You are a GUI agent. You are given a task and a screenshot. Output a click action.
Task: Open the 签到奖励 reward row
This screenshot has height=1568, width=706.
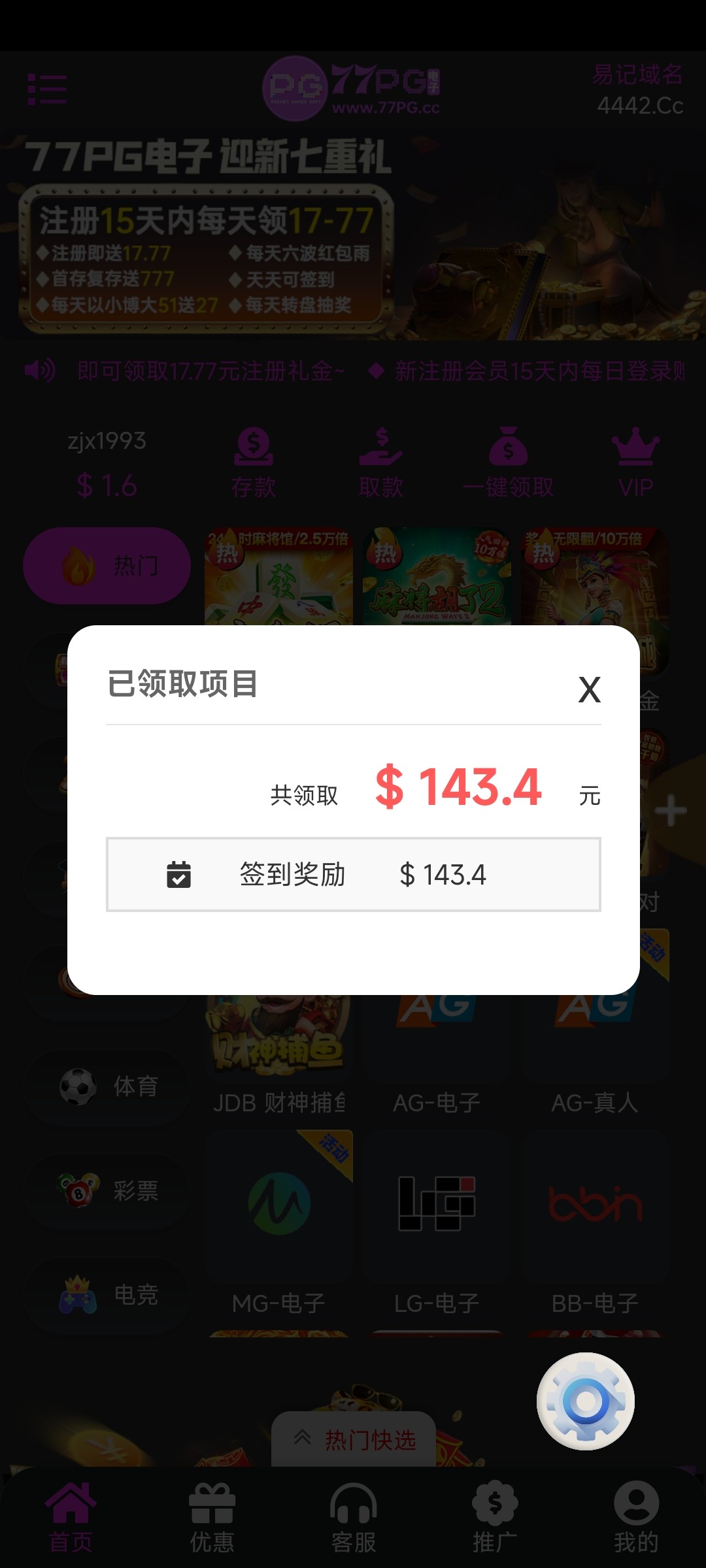pyautogui.click(x=353, y=874)
